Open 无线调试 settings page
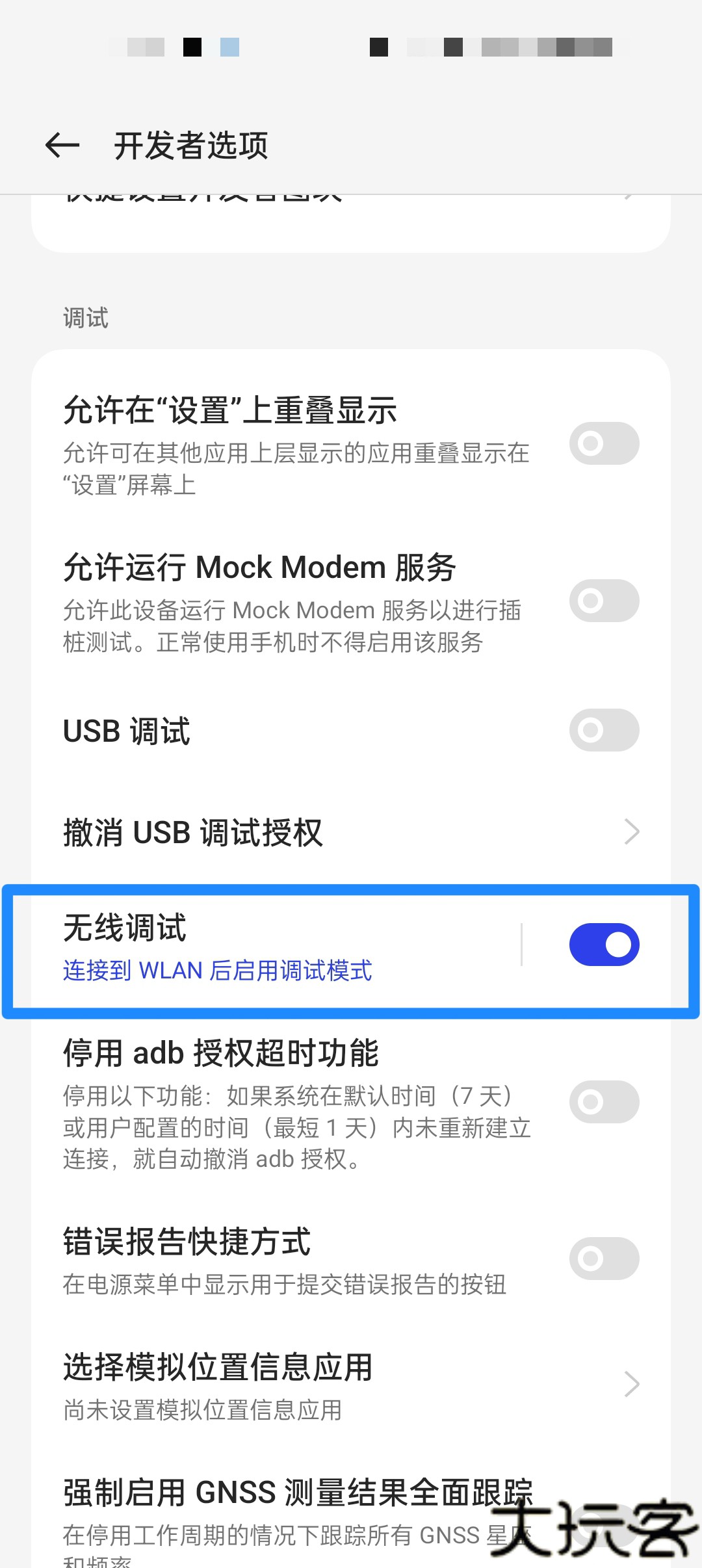Image resolution: width=702 pixels, height=1568 pixels. [260, 946]
